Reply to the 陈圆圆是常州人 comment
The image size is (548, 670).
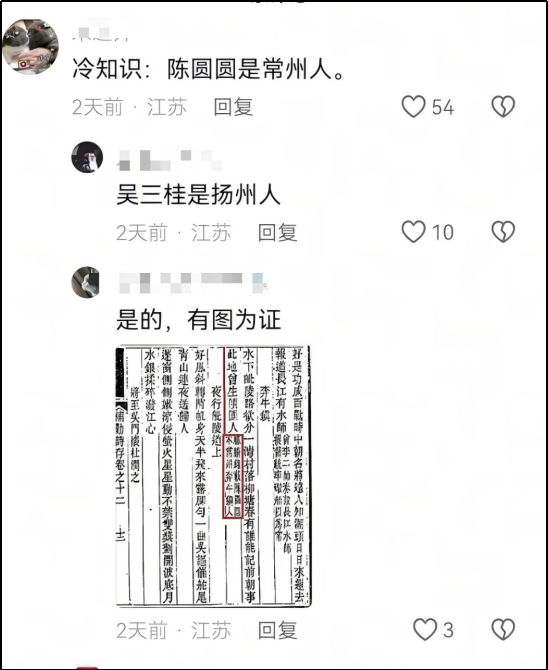(x=233, y=107)
